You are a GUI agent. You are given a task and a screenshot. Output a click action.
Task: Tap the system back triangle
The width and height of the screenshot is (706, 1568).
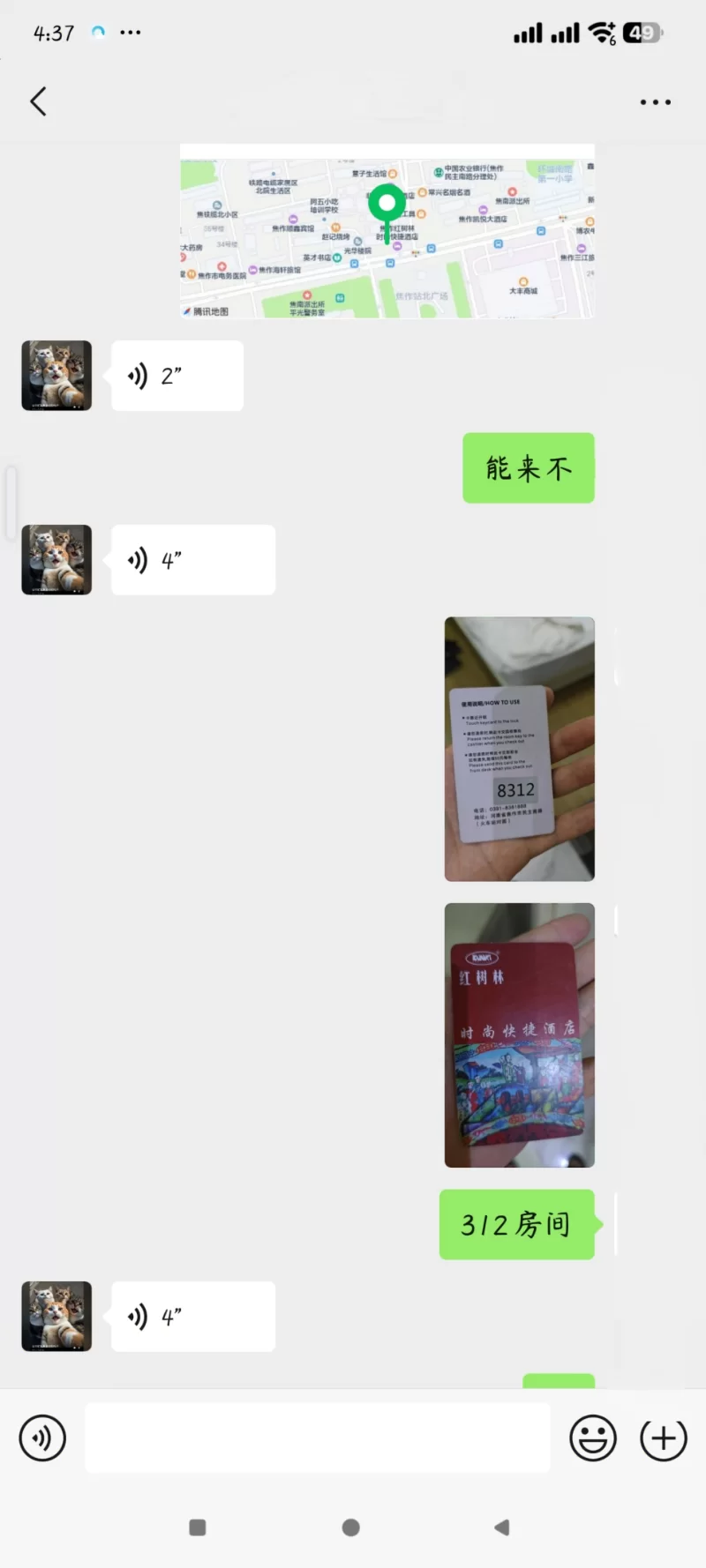coord(502,1527)
